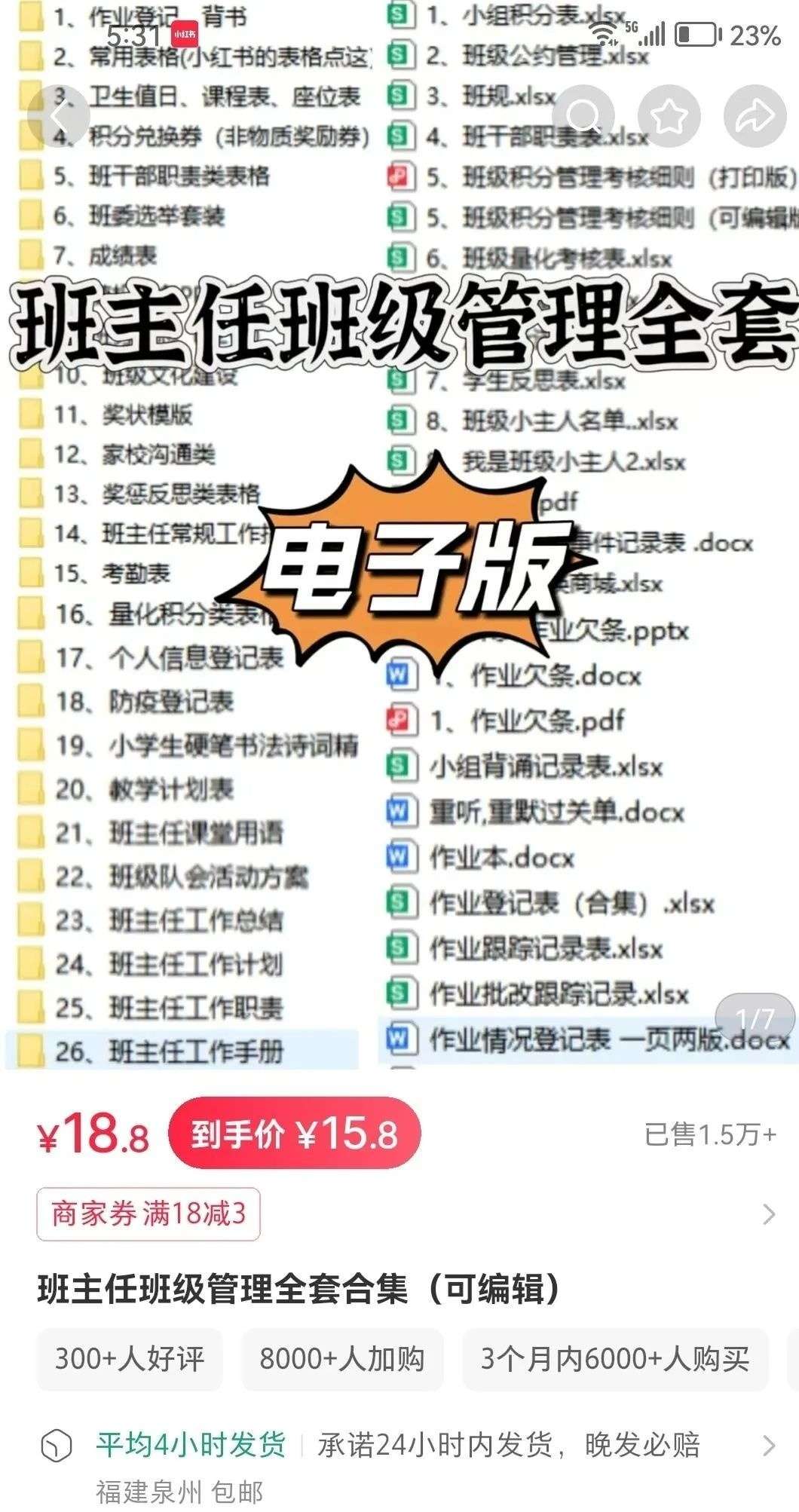The width and height of the screenshot is (799, 1512).
Task: Share this product listing
Action: click(x=755, y=115)
